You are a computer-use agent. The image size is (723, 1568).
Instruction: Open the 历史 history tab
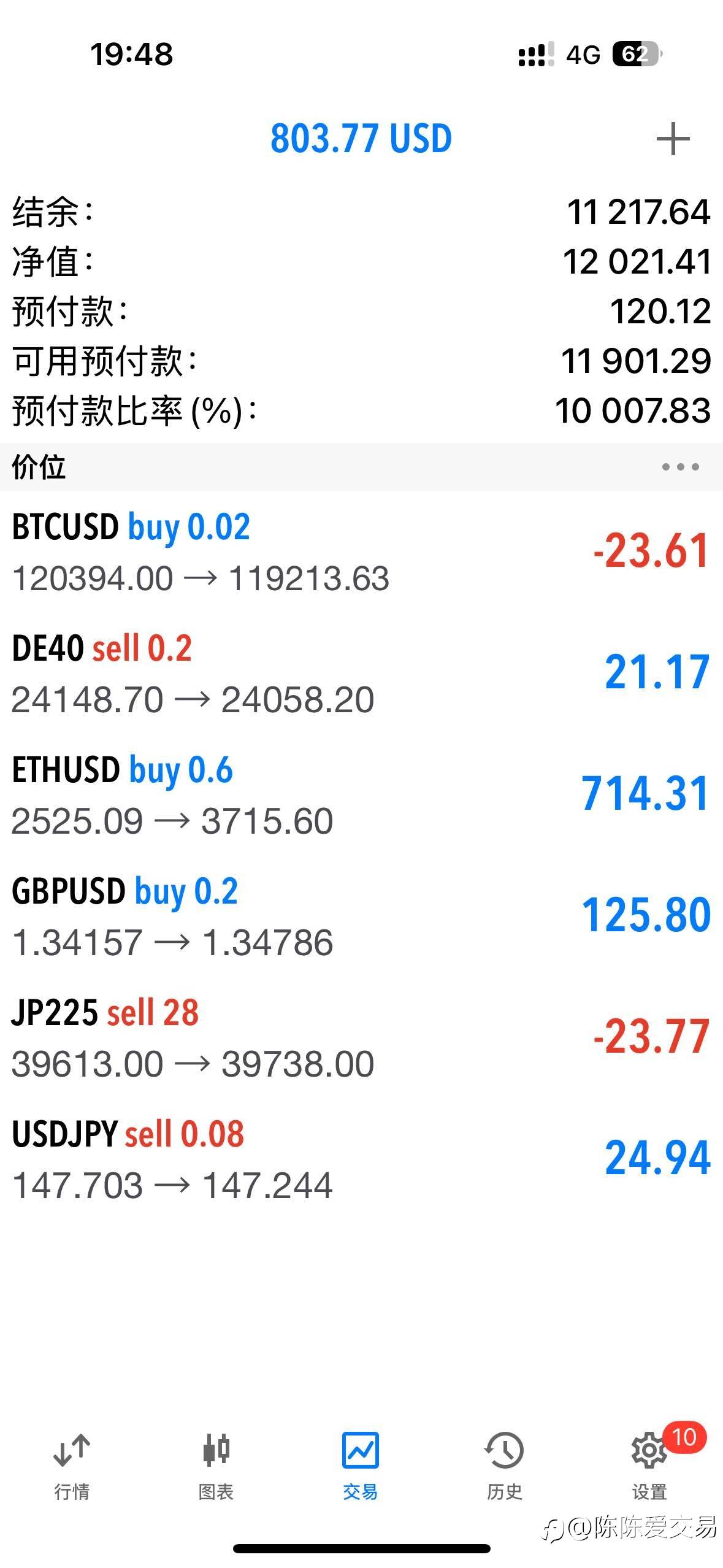(504, 1467)
